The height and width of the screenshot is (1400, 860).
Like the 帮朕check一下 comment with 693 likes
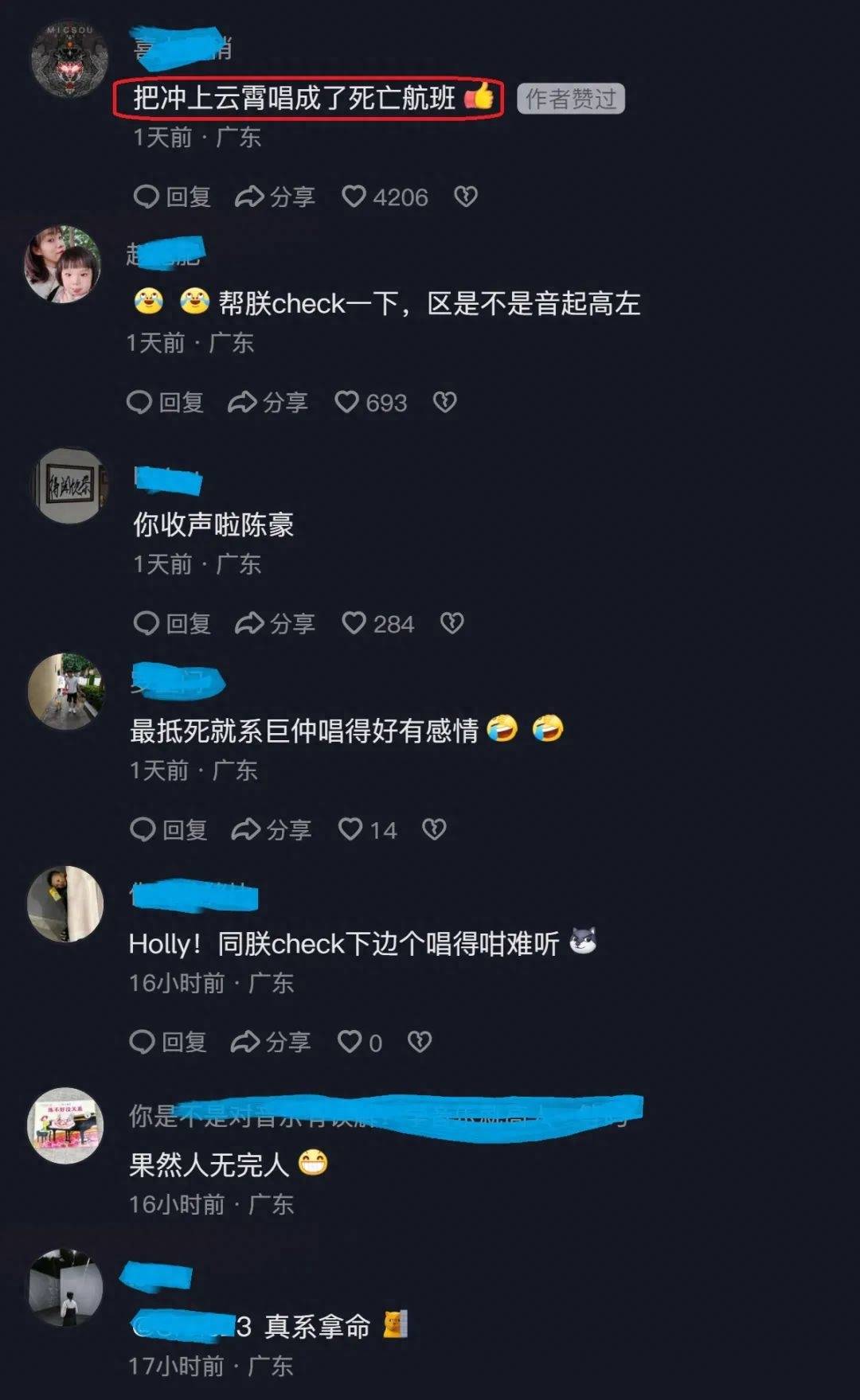click(347, 402)
